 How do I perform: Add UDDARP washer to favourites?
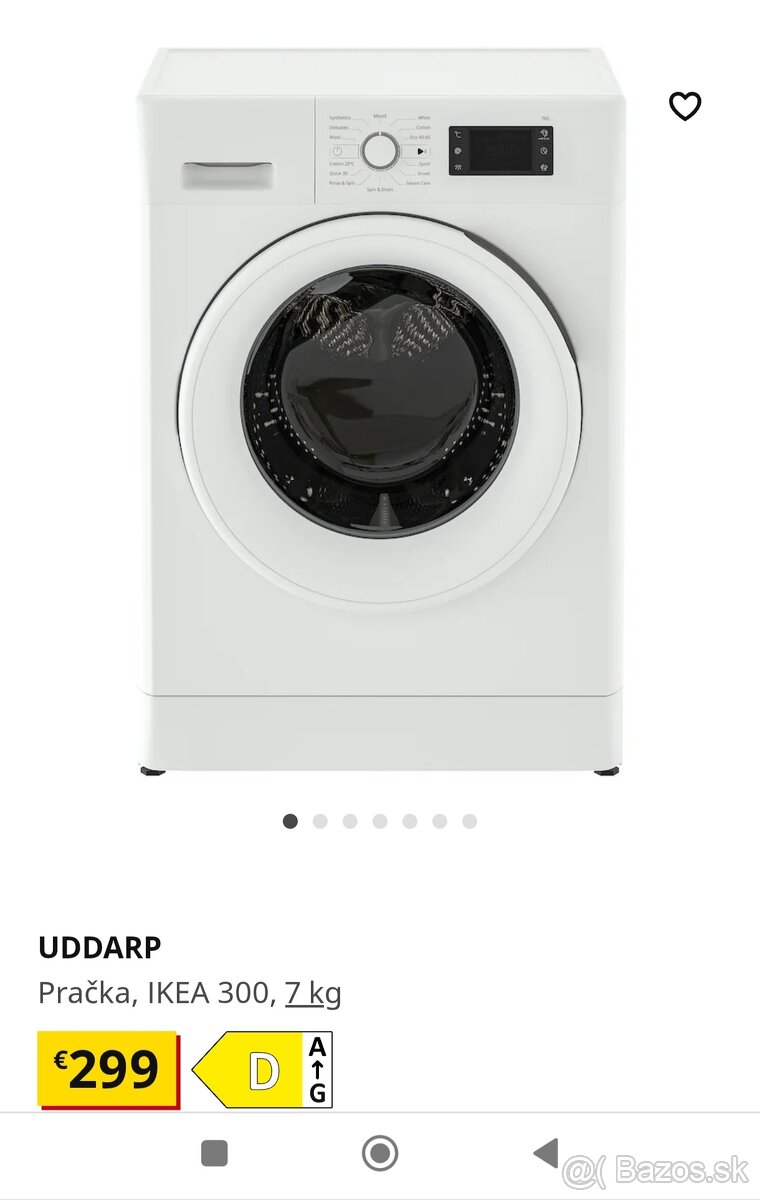point(685,106)
